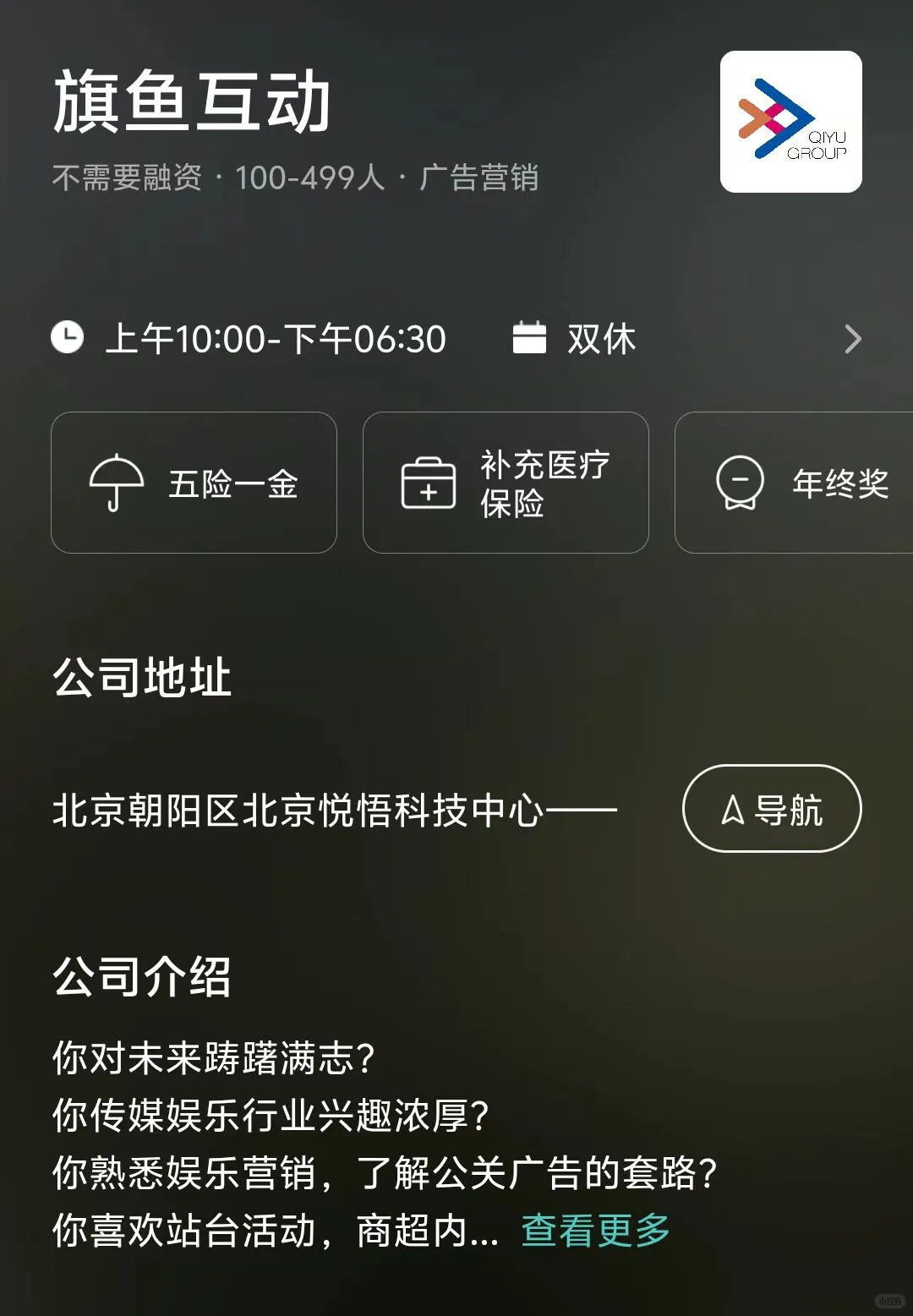Open navigation to the company address

coord(772,809)
